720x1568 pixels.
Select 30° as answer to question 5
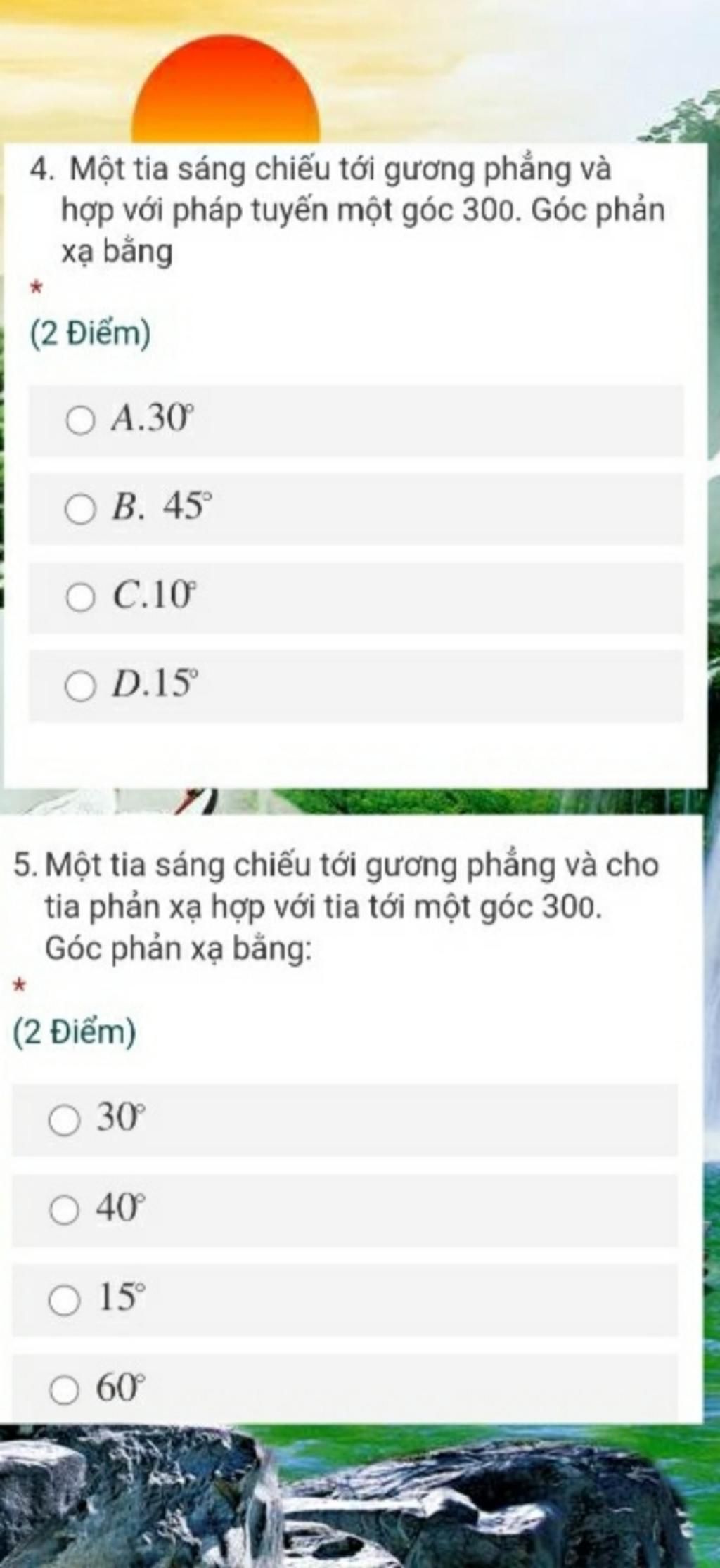[64, 1121]
